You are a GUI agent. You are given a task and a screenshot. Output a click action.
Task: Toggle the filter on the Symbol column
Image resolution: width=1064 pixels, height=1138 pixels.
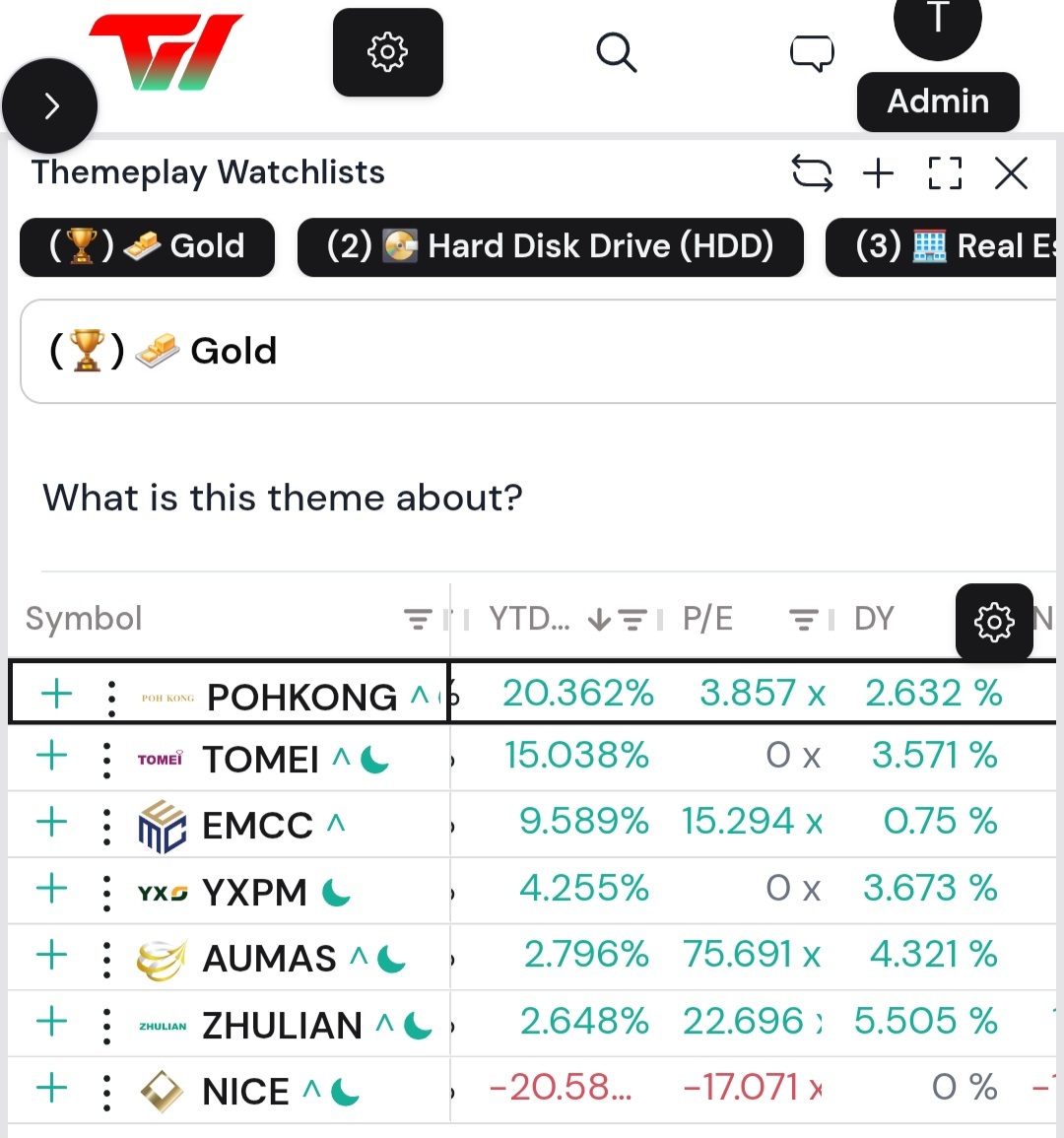tap(418, 619)
